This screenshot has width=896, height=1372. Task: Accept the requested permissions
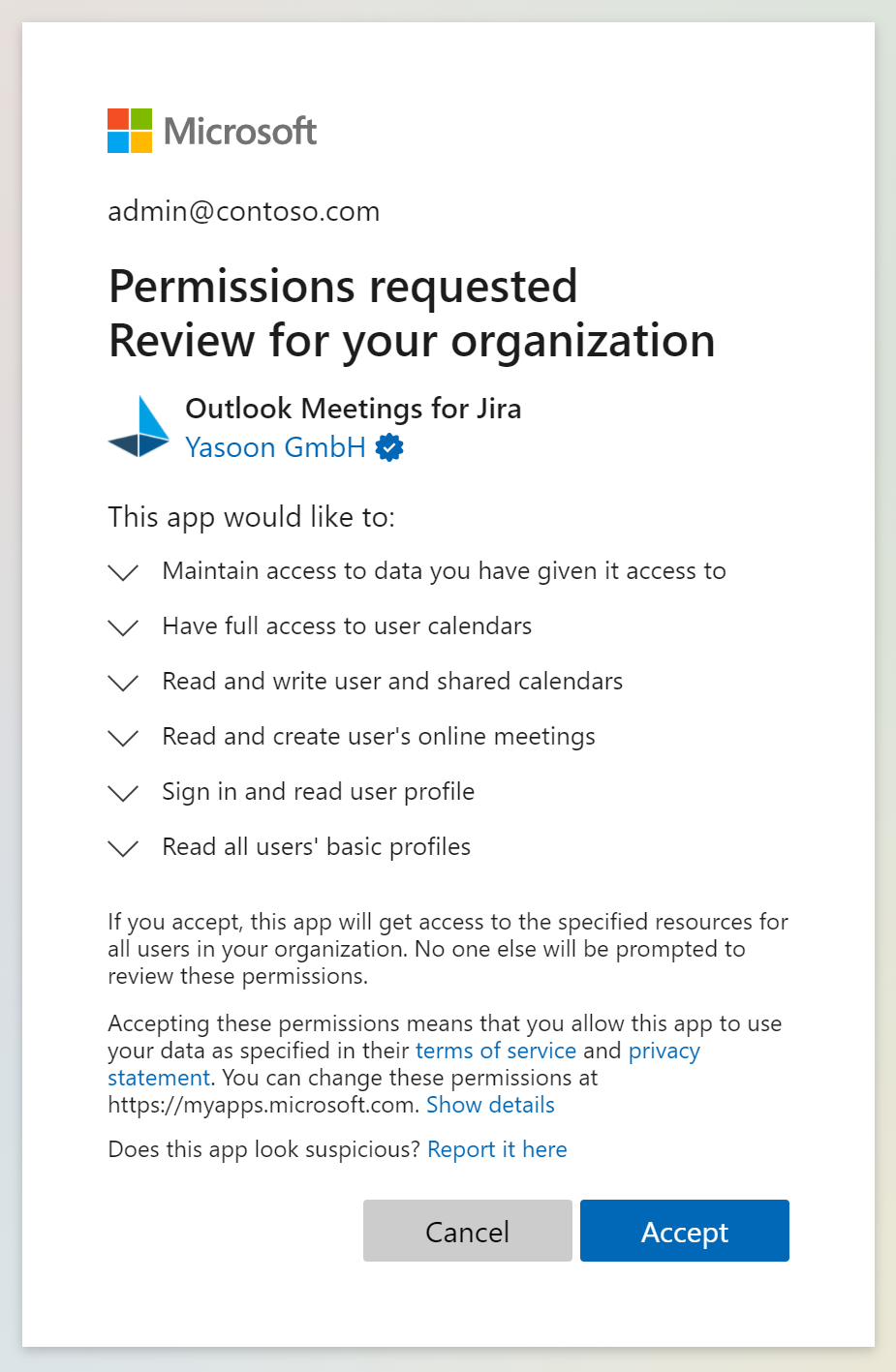tap(684, 1231)
